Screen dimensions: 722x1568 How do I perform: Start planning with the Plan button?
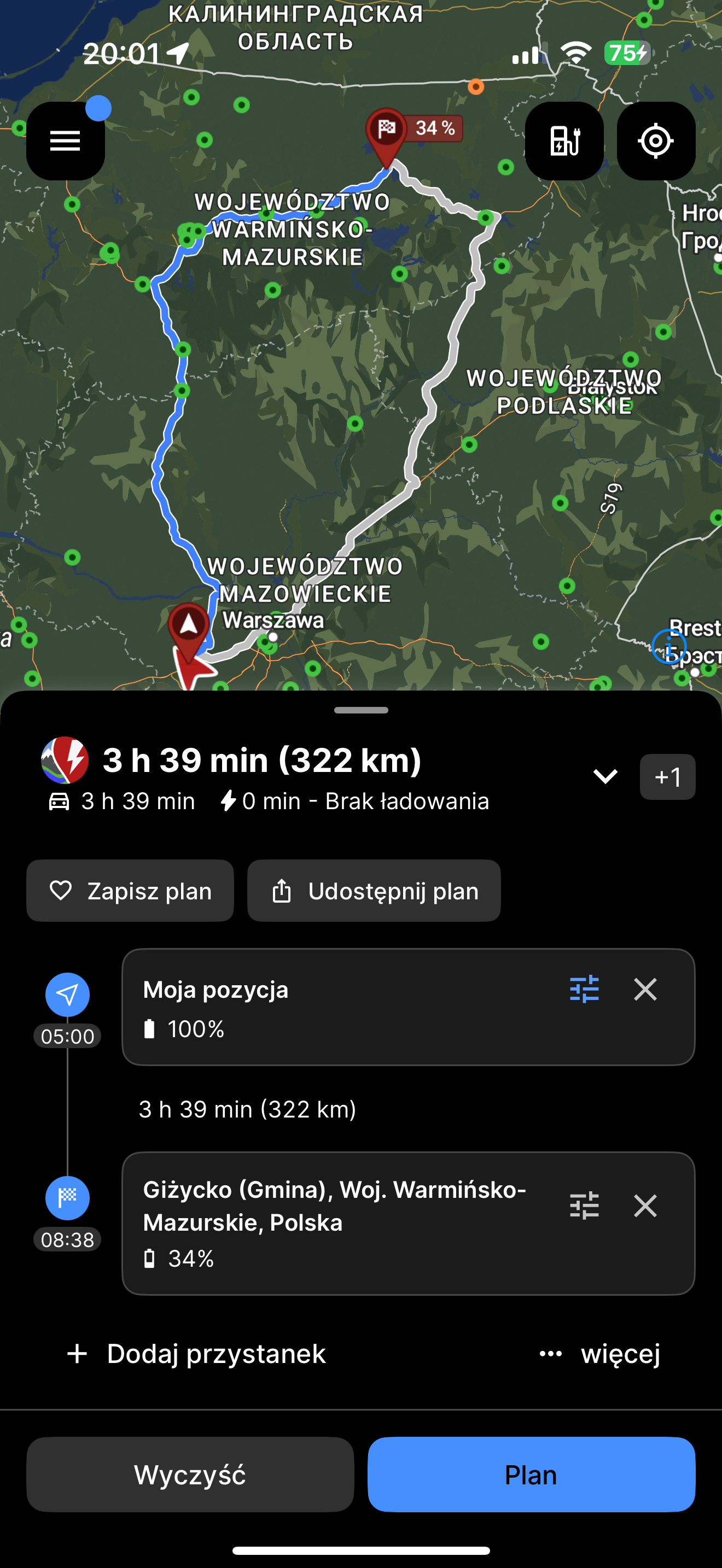click(531, 1475)
